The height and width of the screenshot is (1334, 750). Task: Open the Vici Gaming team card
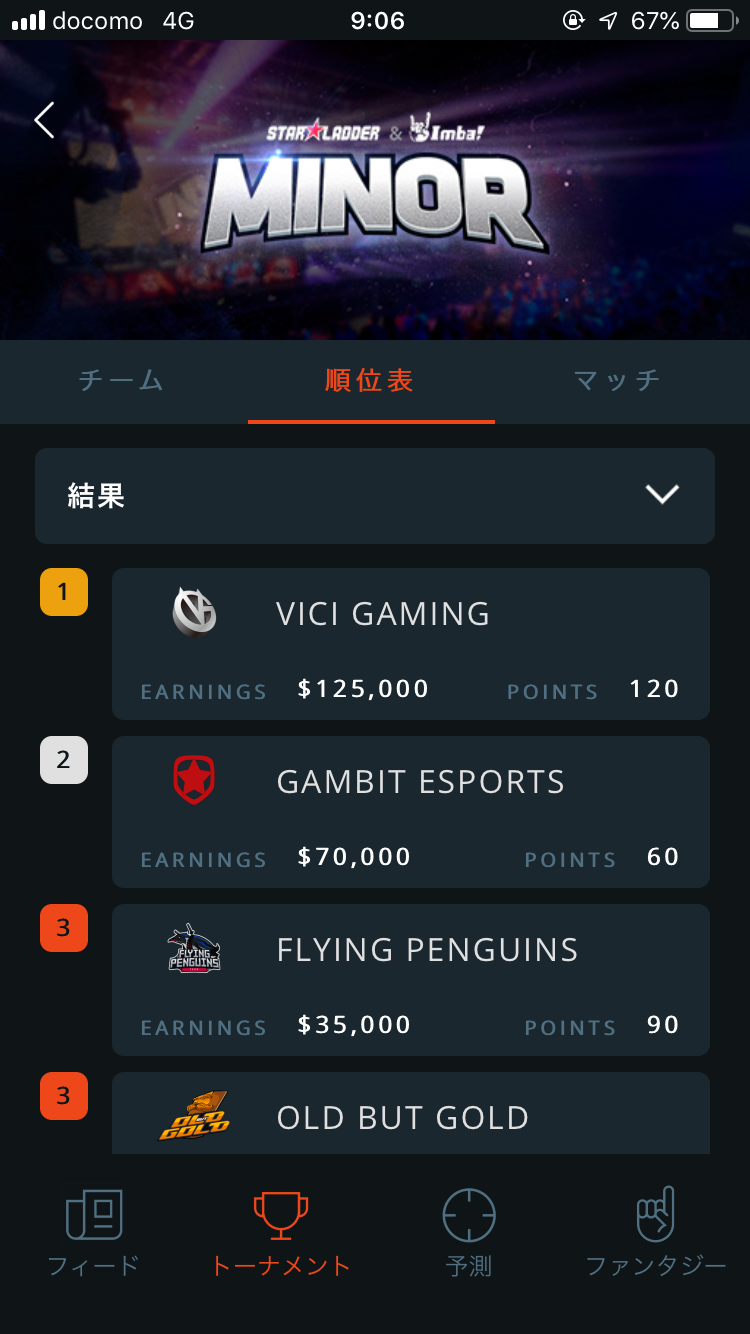tap(410, 643)
